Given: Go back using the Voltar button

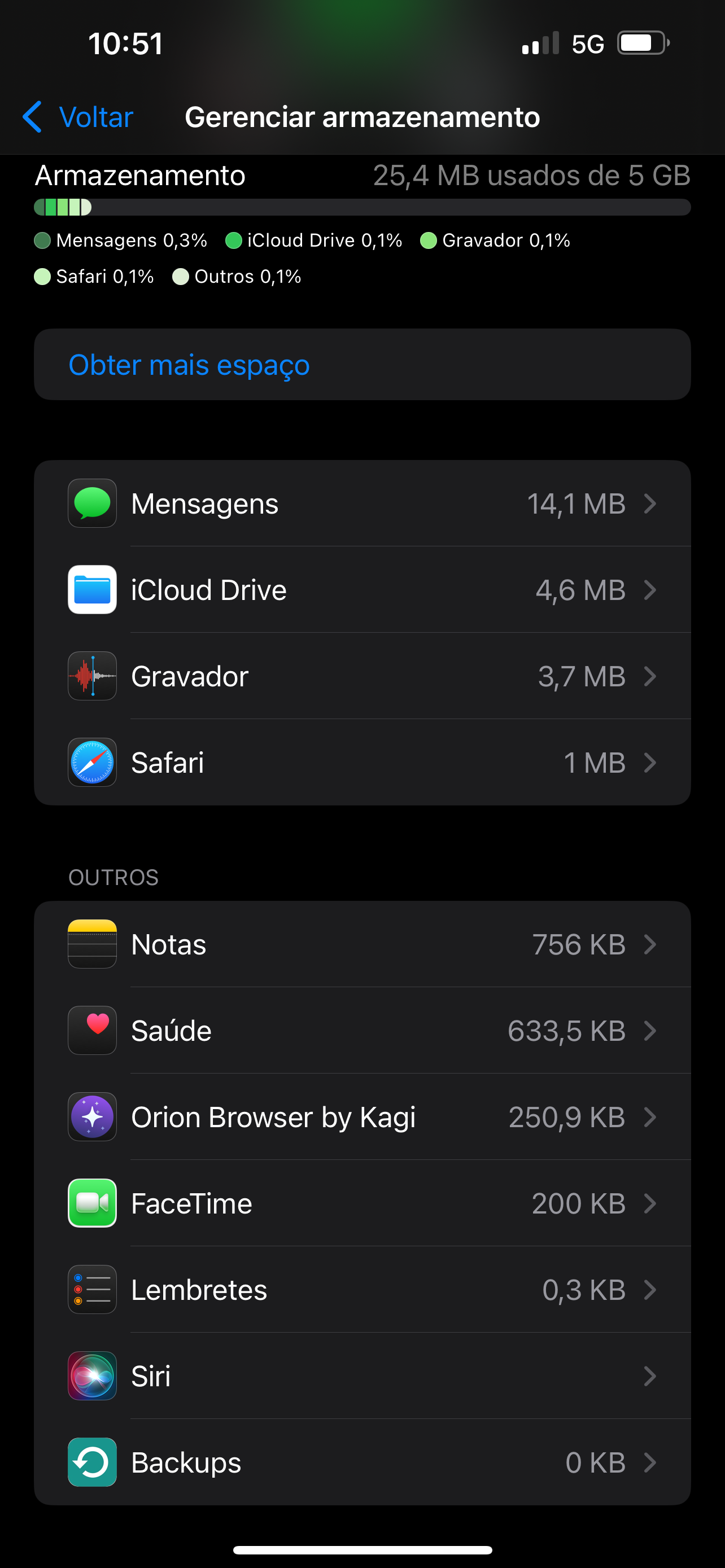Looking at the screenshot, I should point(79,117).
